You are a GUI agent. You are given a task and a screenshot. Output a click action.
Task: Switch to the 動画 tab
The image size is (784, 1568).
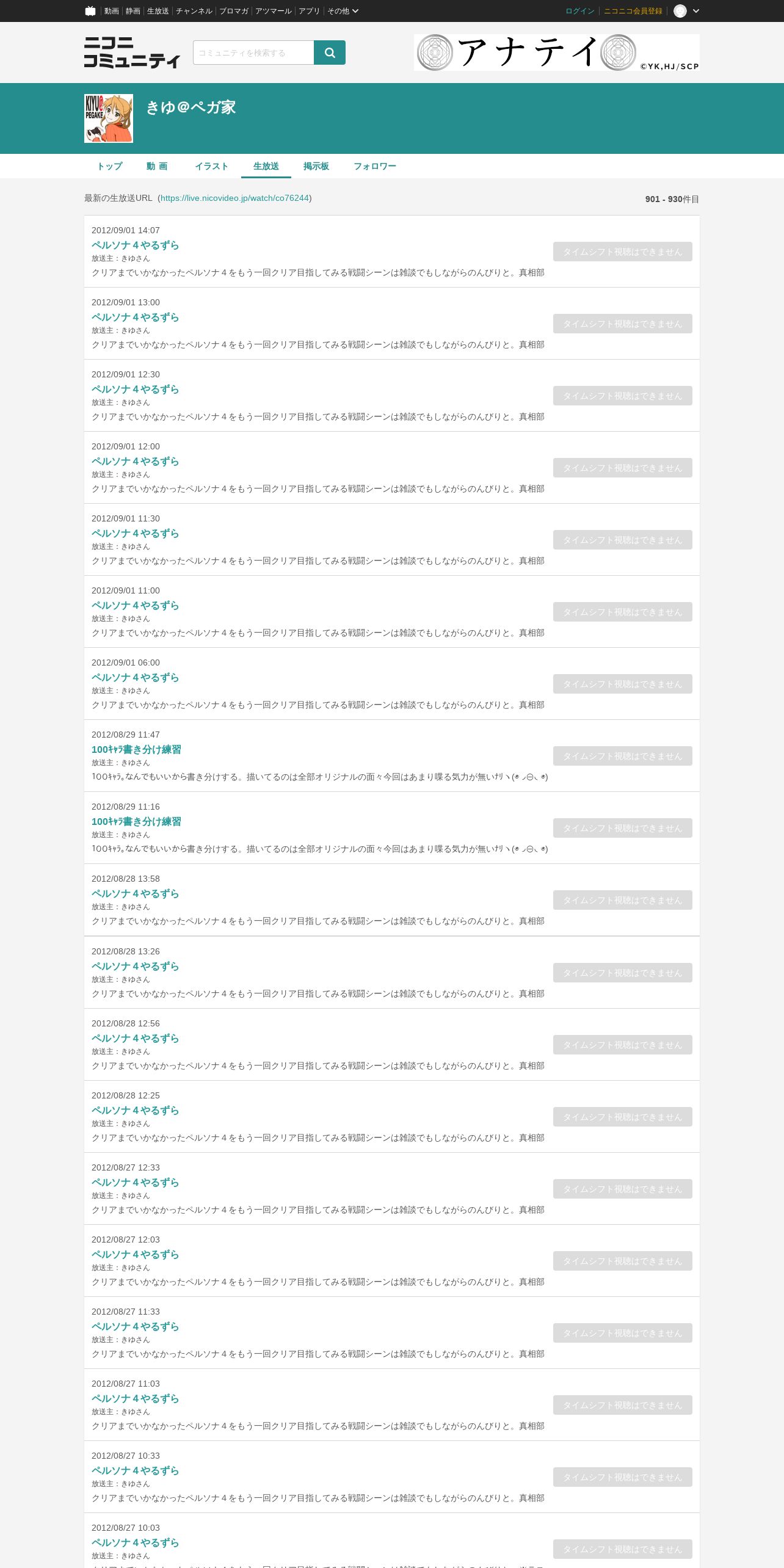pos(157,166)
